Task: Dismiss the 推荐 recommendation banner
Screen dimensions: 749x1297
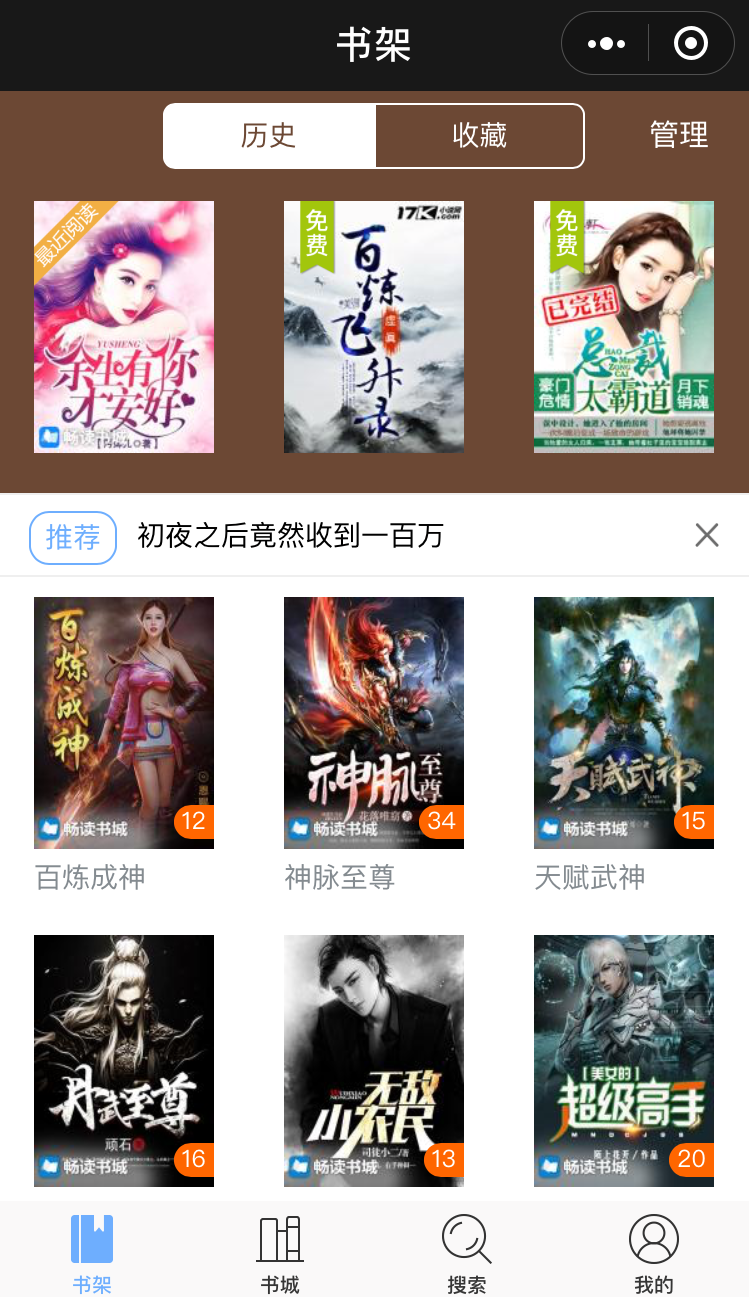Action: pyautogui.click(x=707, y=536)
